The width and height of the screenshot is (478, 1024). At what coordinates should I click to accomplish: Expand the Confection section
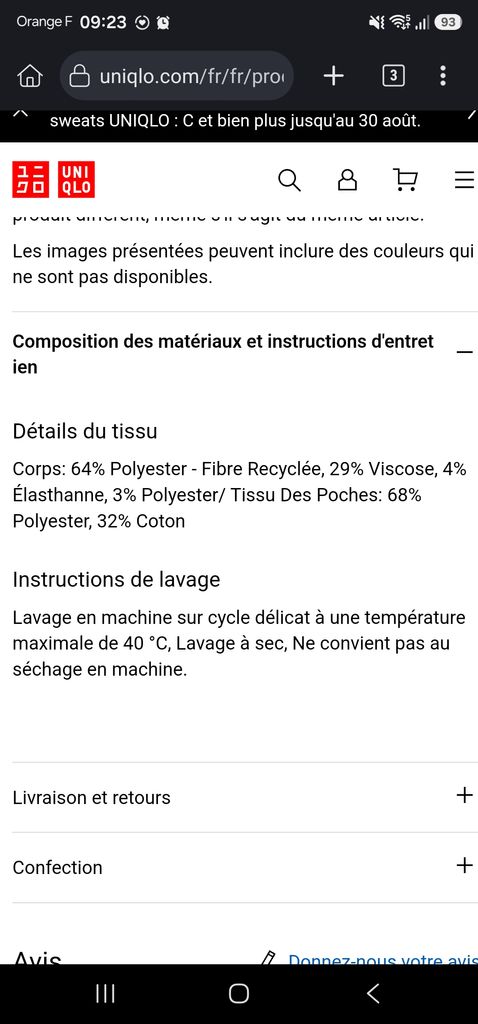click(239, 867)
